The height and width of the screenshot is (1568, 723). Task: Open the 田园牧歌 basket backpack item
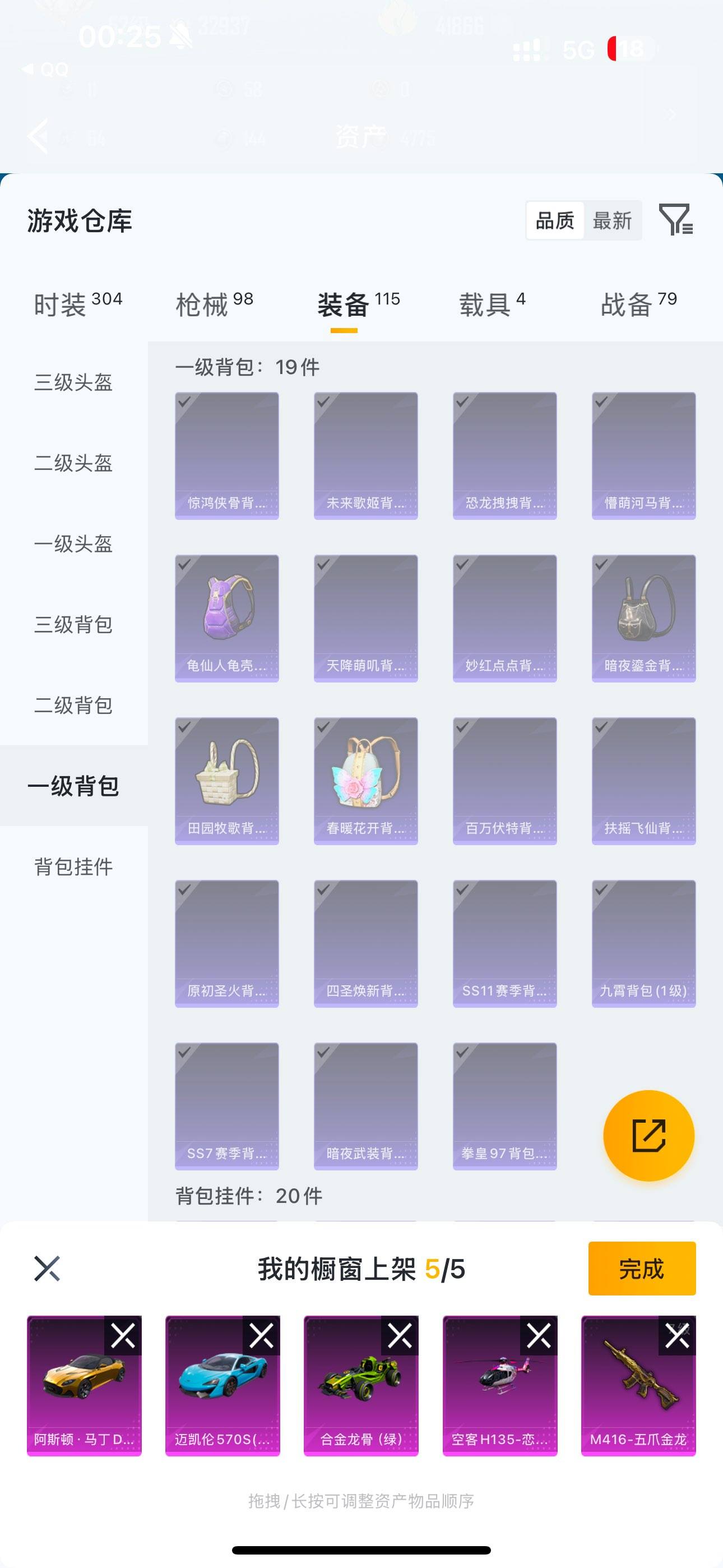point(226,779)
